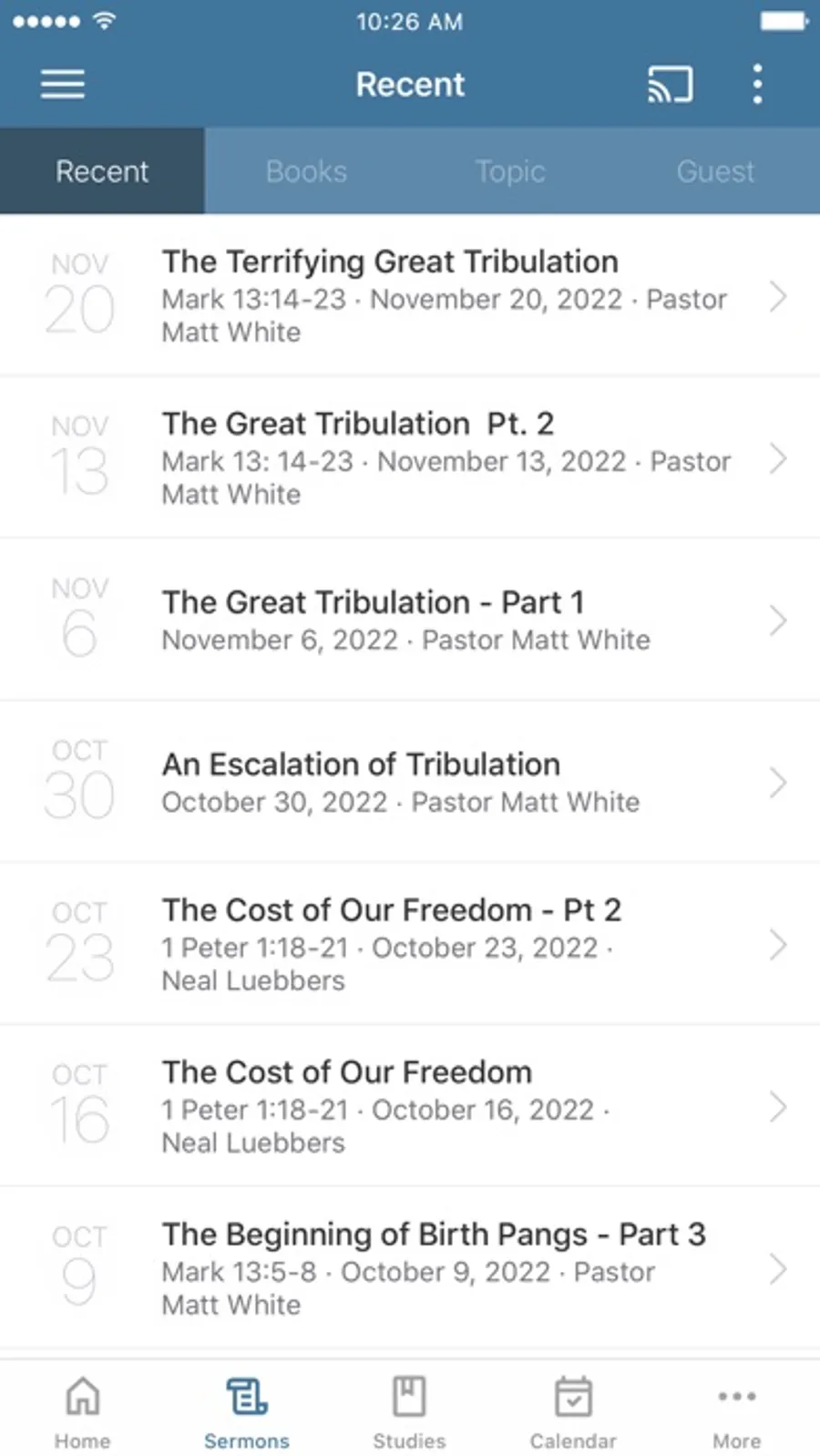The image size is (820, 1456).
Task: Open the three-dot overflow menu
Action: (757, 85)
